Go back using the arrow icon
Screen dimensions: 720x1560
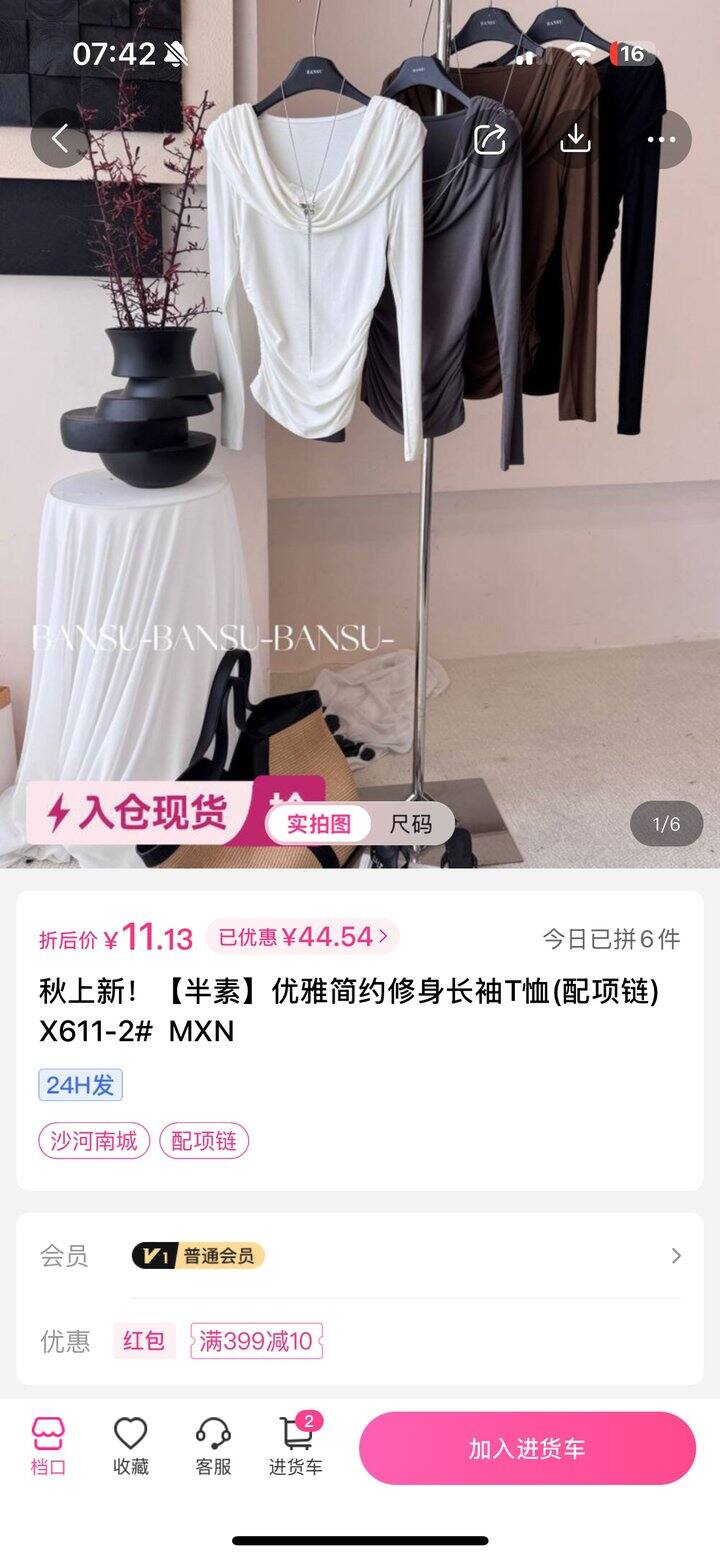point(60,139)
